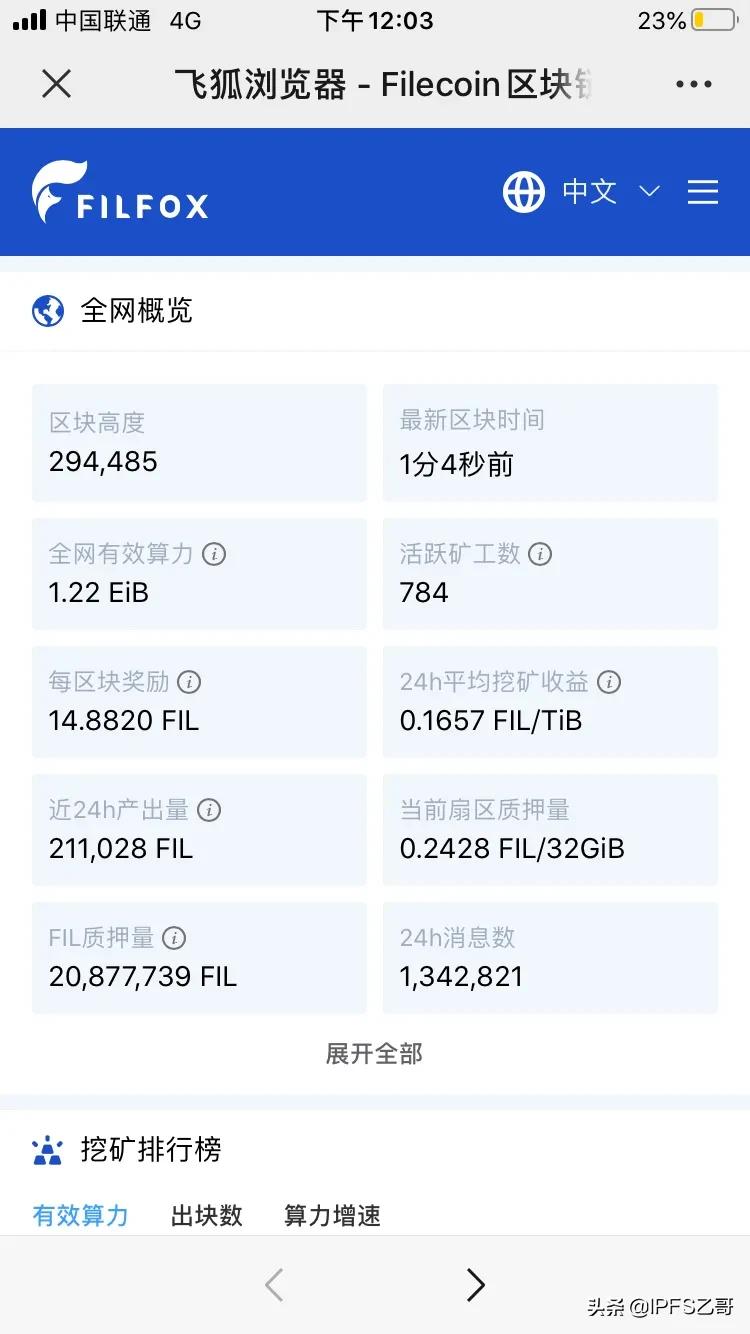Open the three-dot more options menu

pos(693,84)
